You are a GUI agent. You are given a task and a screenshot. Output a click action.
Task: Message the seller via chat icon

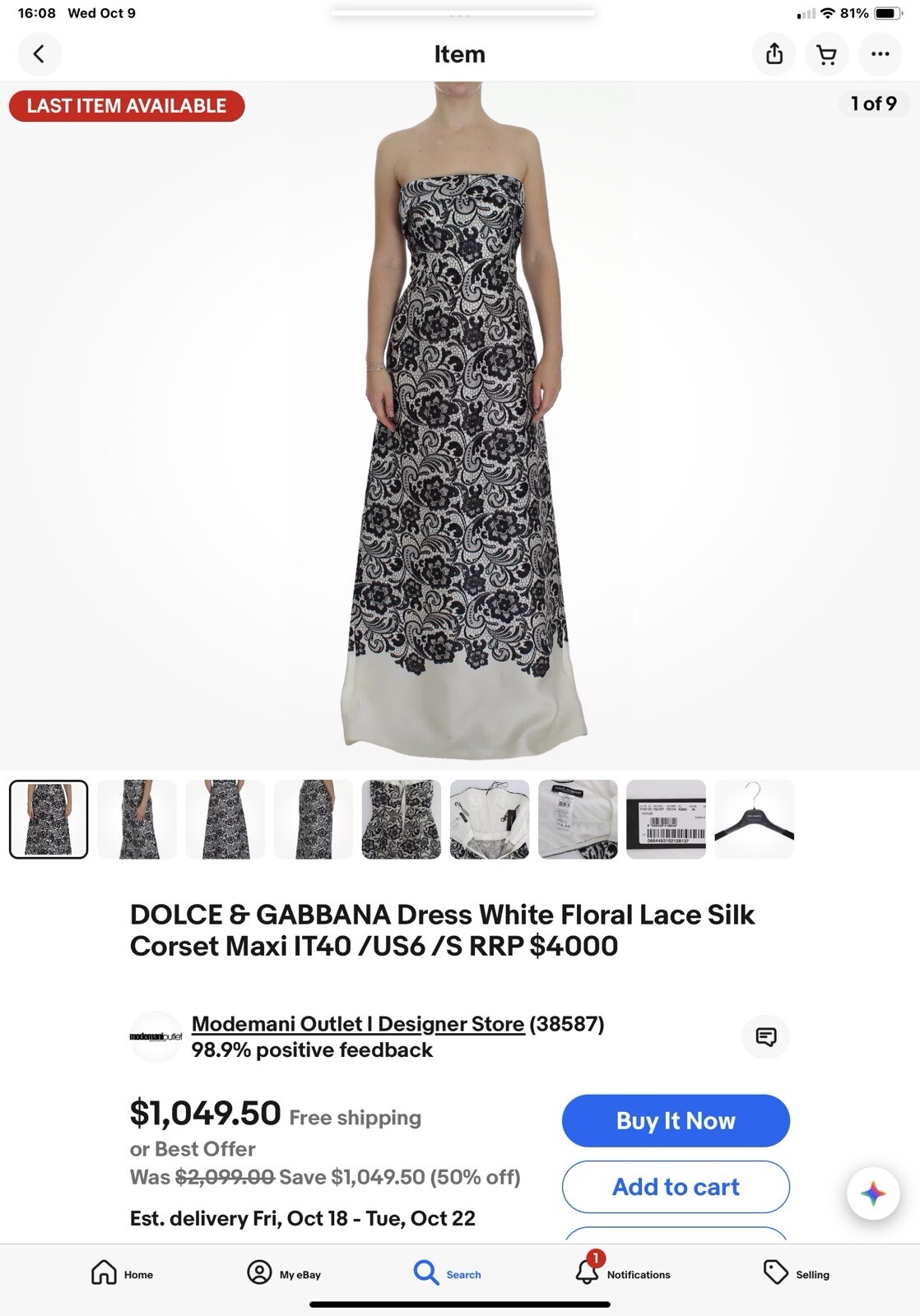(765, 1036)
